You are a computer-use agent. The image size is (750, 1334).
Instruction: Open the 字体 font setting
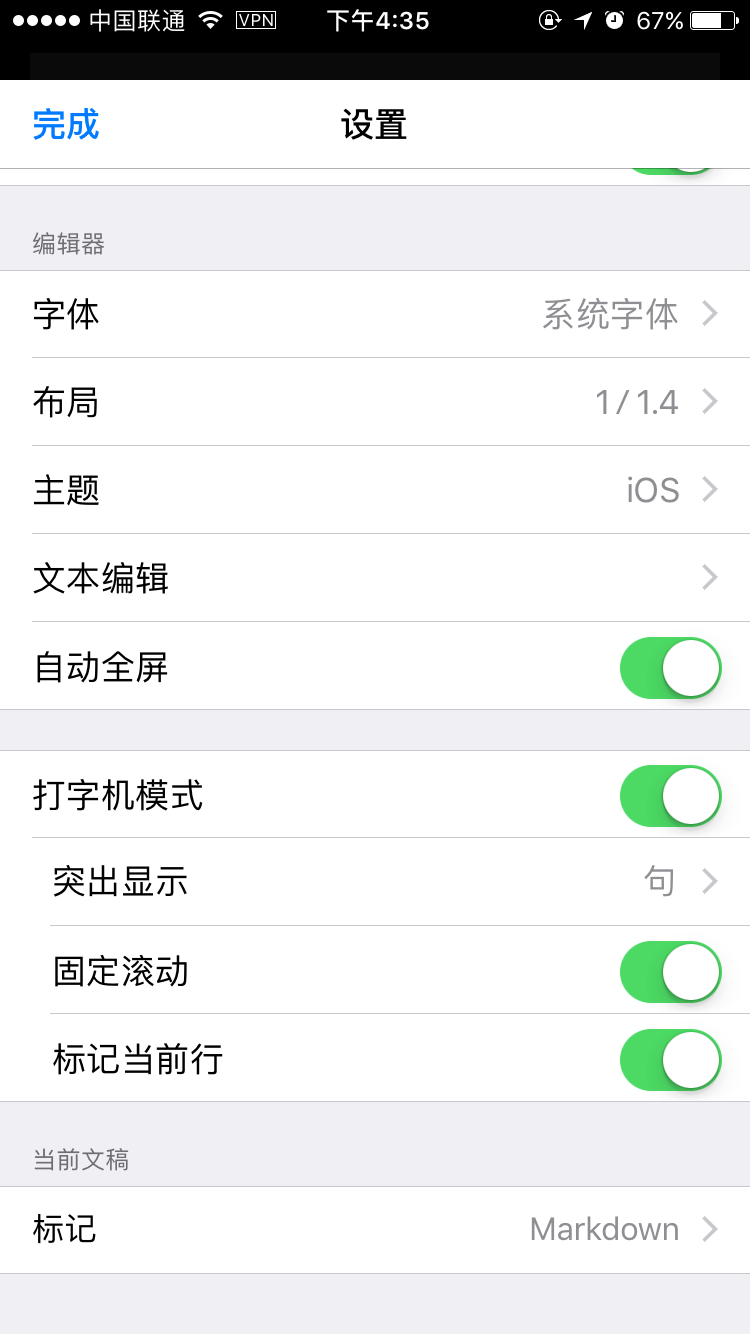click(x=375, y=314)
